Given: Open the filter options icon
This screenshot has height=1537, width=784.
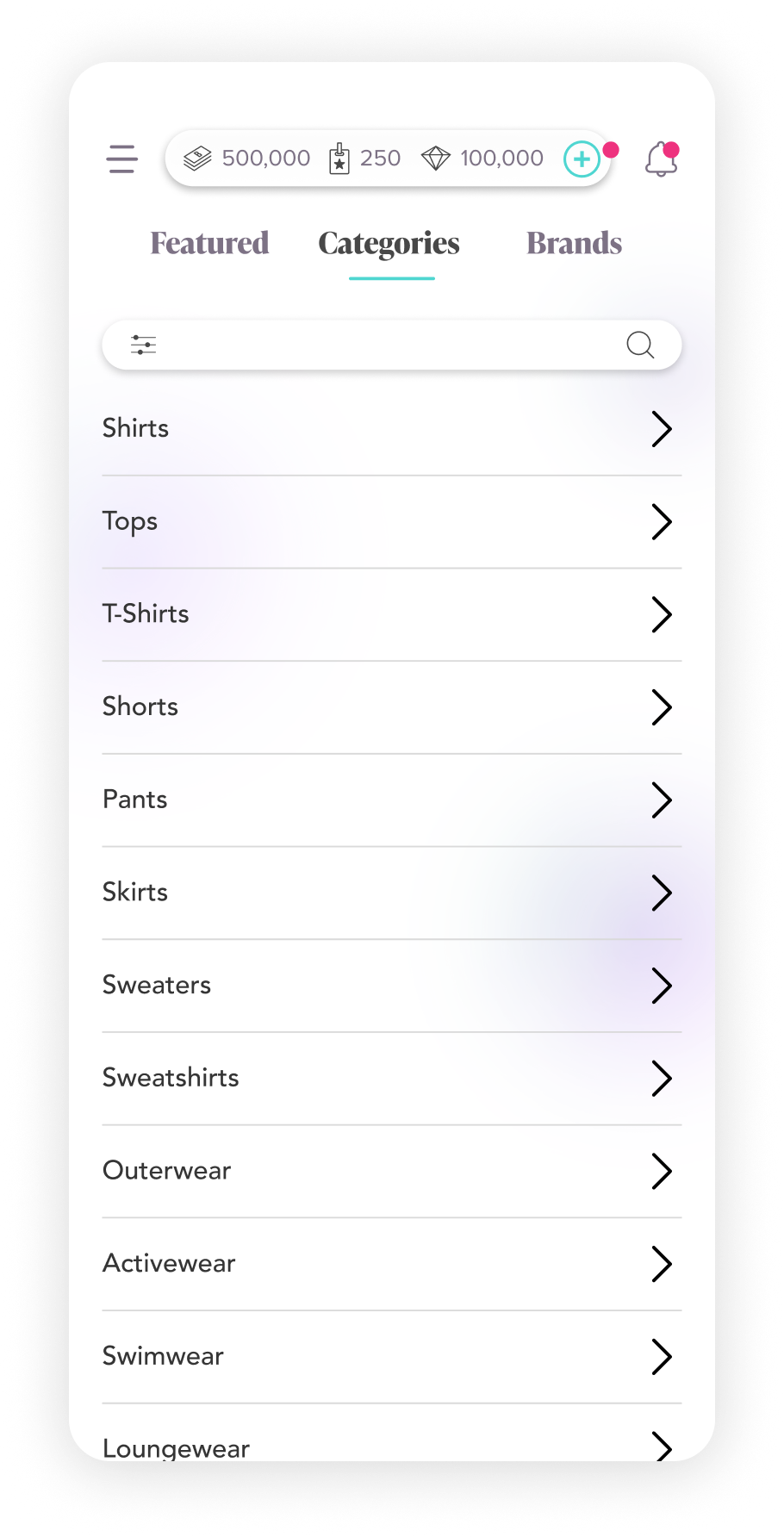Looking at the screenshot, I should (143, 345).
